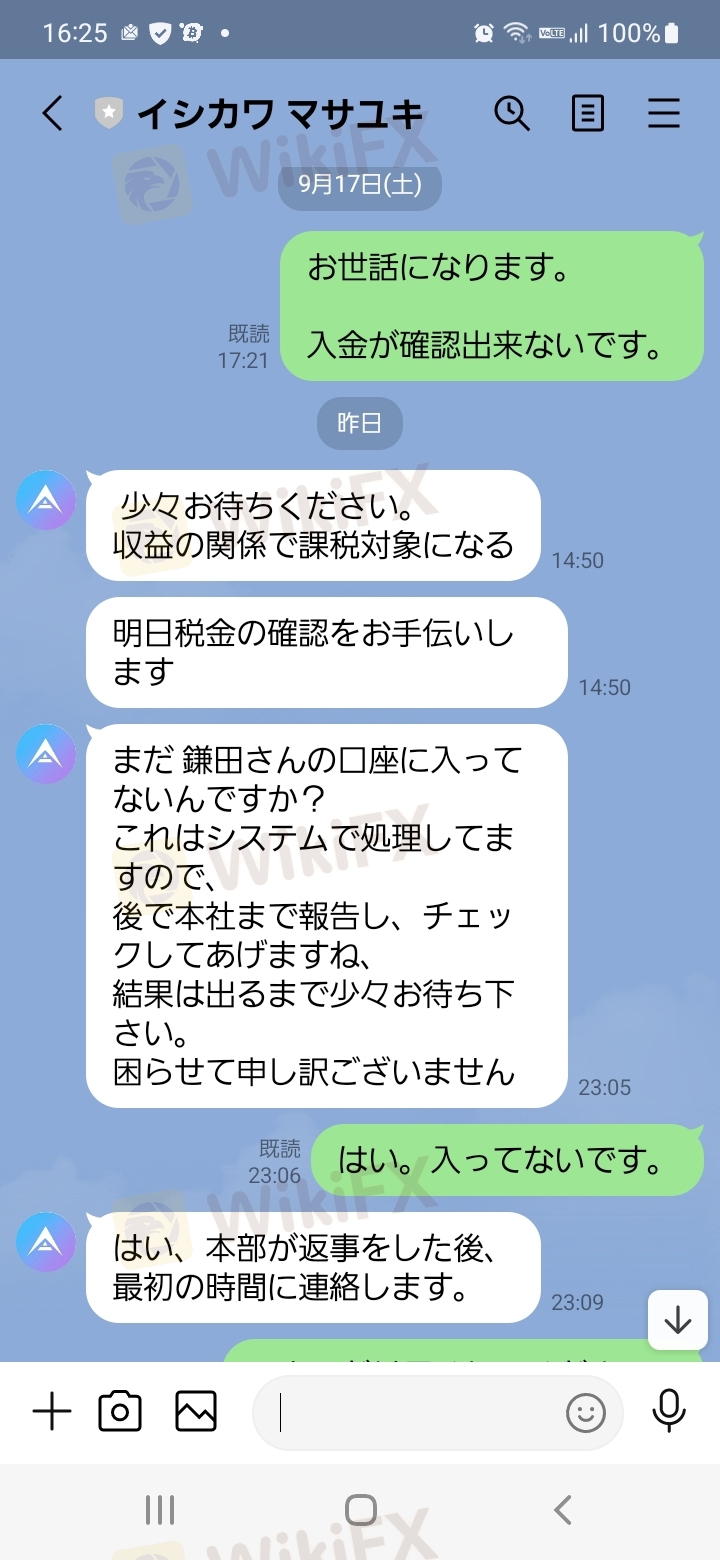Search within this chat conversation
The width and height of the screenshot is (720, 1560).
512,114
